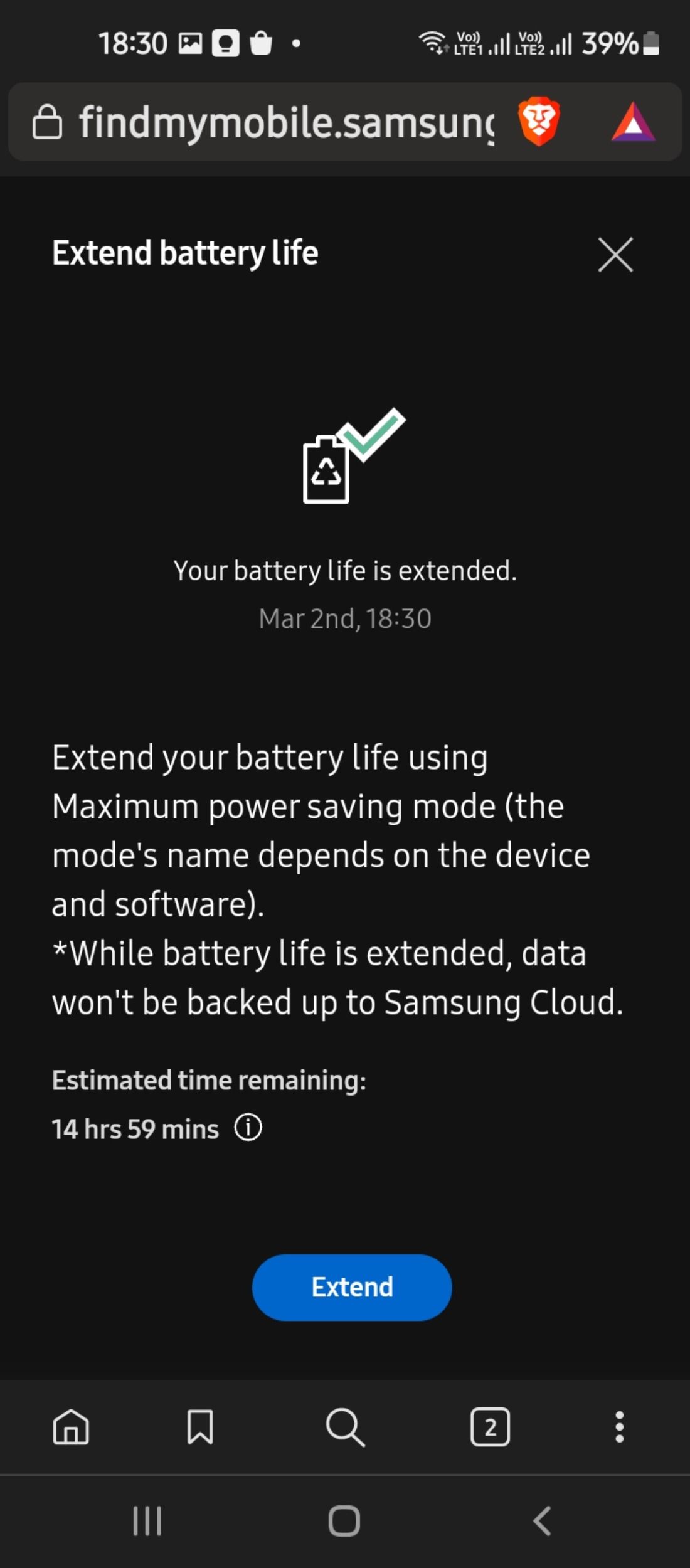Open the bookmarks icon in bottom toolbar
690x1568 pixels.
tap(200, 1427)
